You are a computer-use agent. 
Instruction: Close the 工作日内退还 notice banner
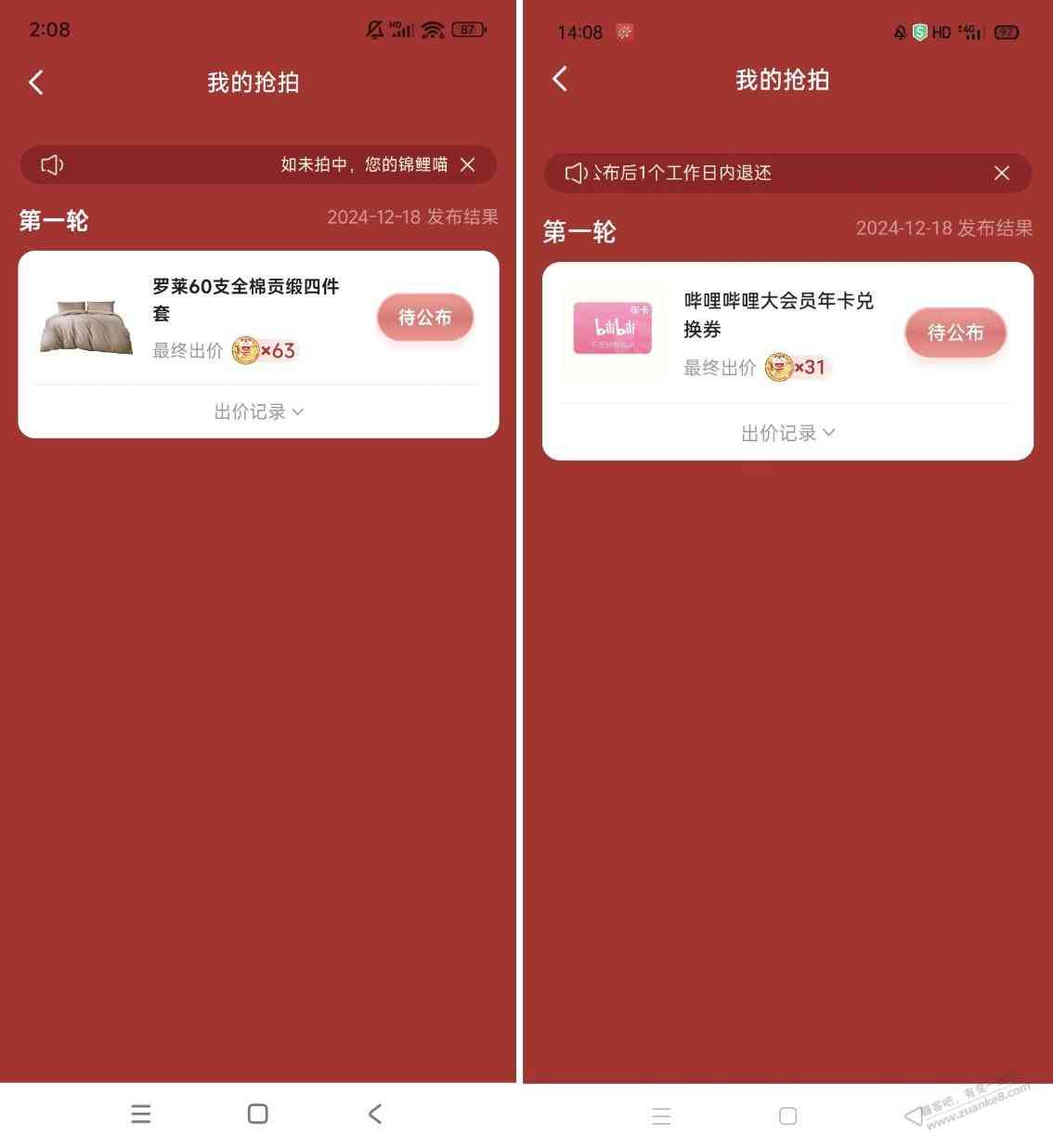[1001, 173]
